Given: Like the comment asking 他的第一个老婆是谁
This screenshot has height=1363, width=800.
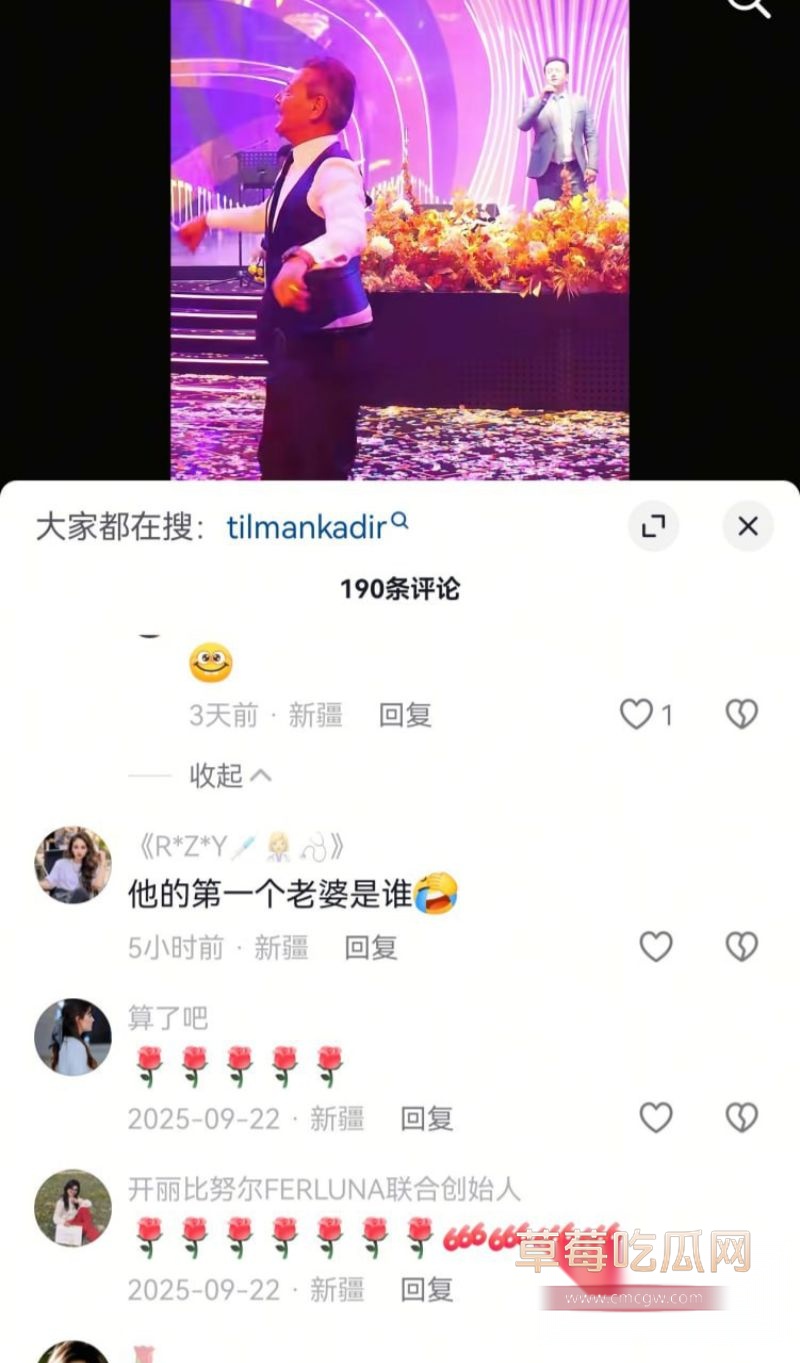Looking at the screenshot, I should pyautogui.click(x=657, y=945).
